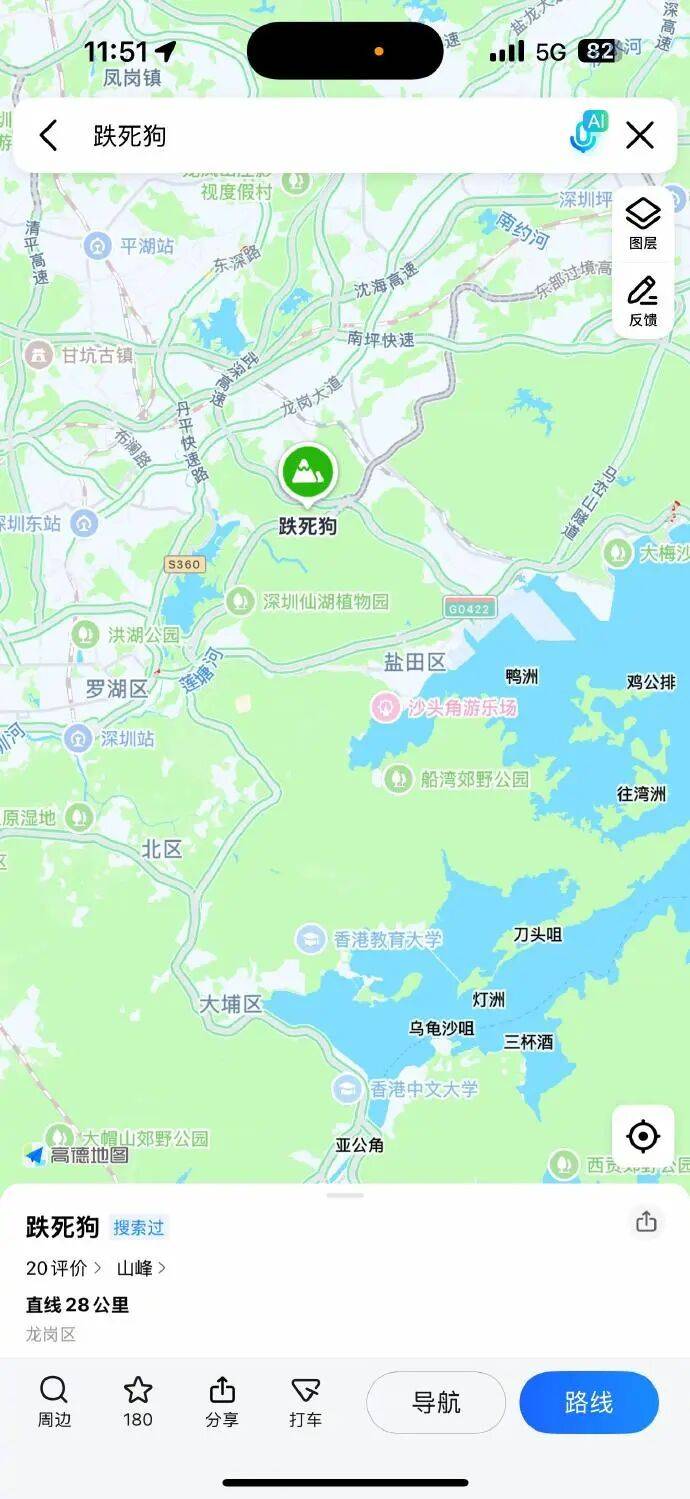
Task: Hail a ride with 打车
Action: pos(305,1401)
